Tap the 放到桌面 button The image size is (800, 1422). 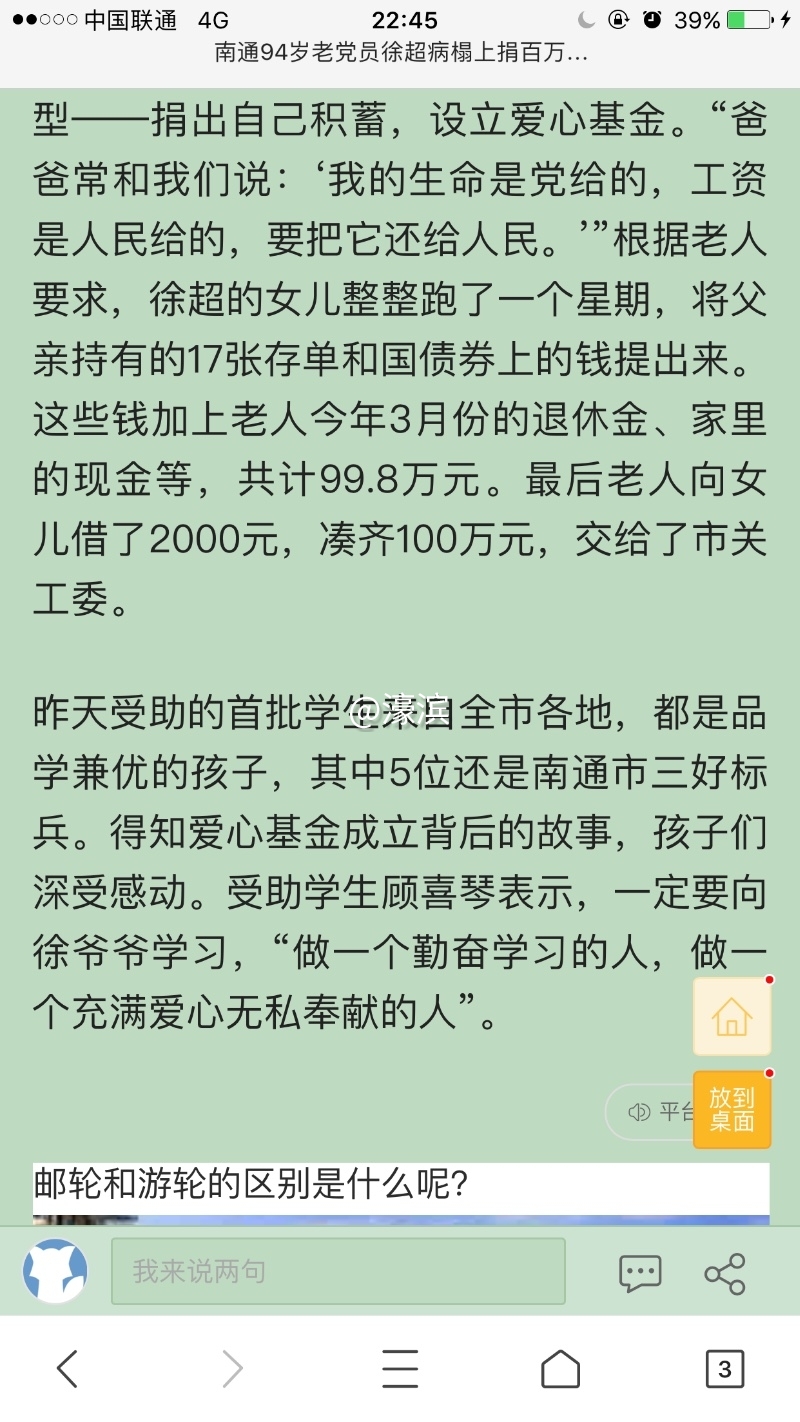point(731,1109)
